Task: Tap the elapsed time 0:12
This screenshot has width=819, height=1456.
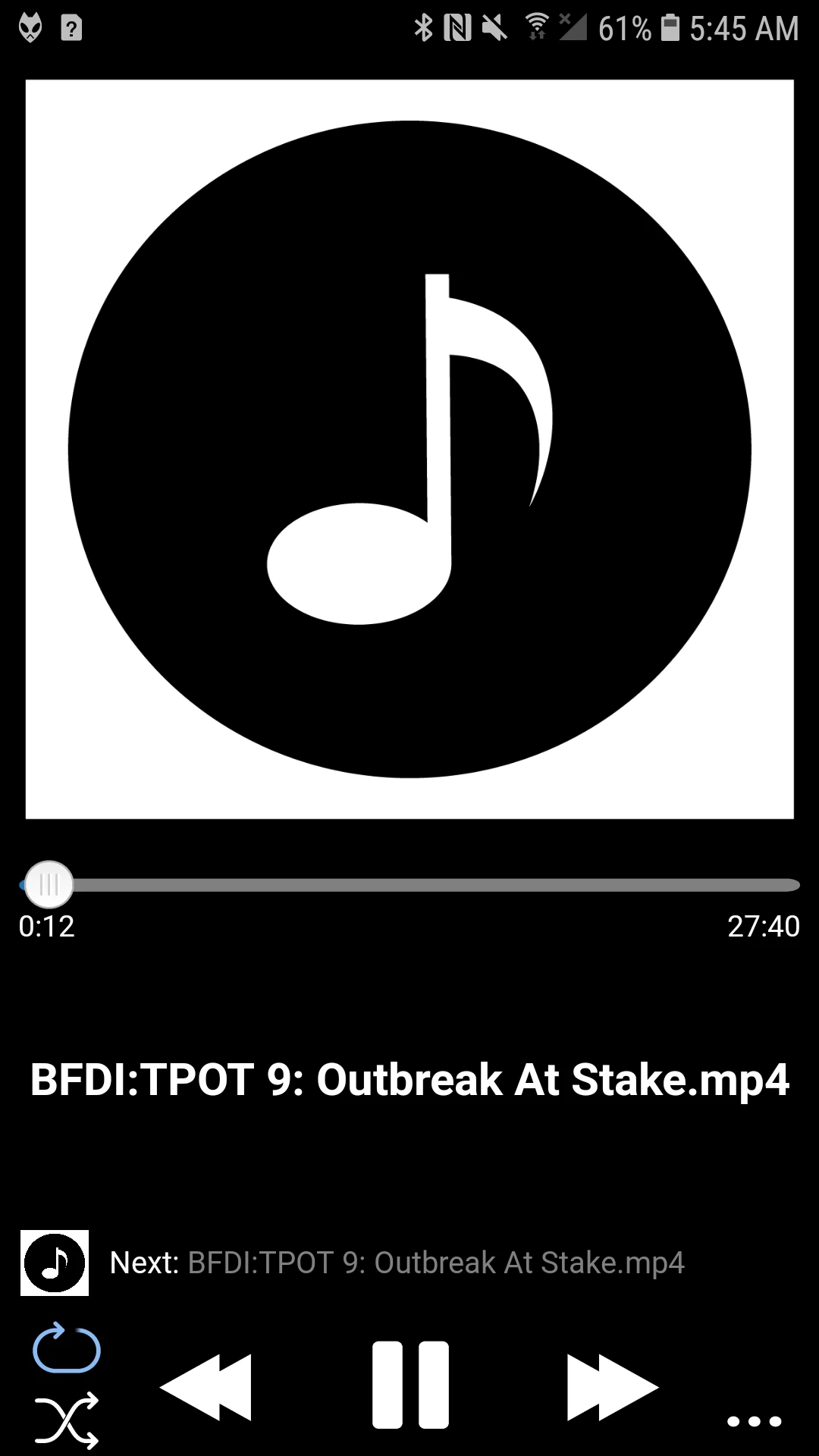Action: 46,926
